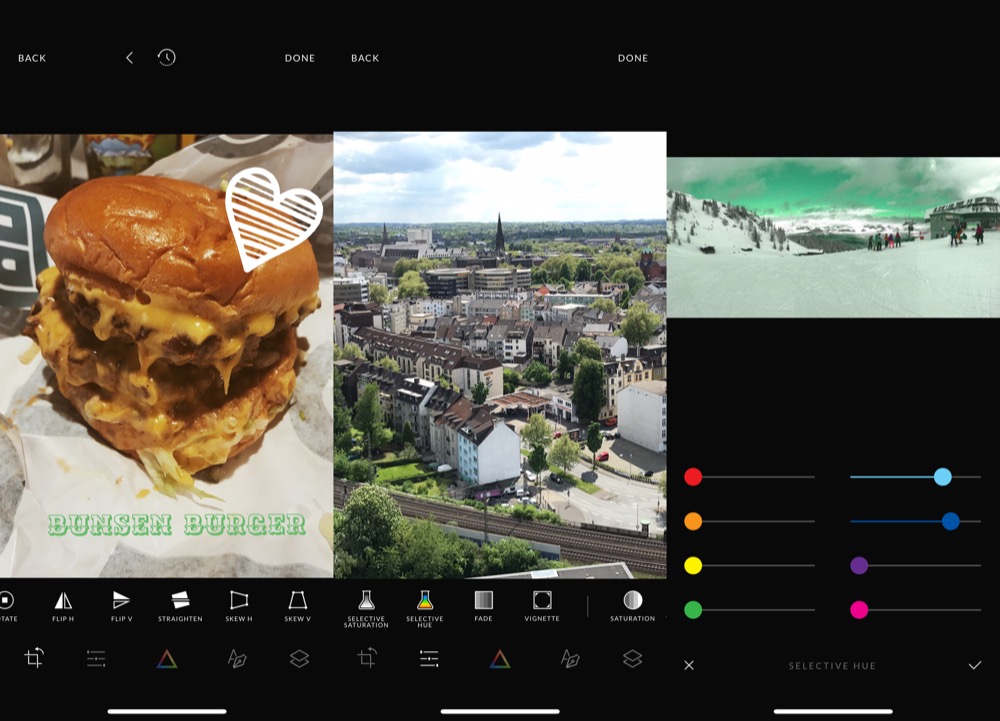This screenshot has width=1000, height=721.
Task: Tap the yellow hue slider
Action: click(x=693, y=566)
